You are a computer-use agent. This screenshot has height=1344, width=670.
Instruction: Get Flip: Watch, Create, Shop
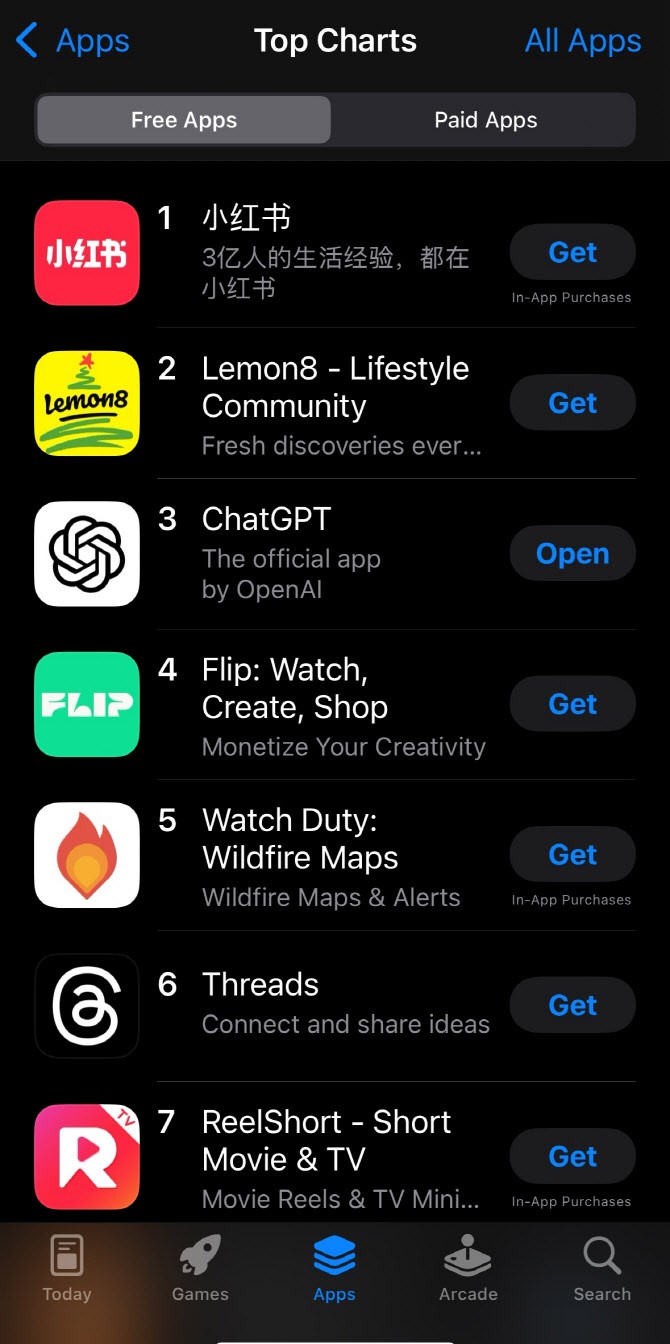(x=572, y=704)
